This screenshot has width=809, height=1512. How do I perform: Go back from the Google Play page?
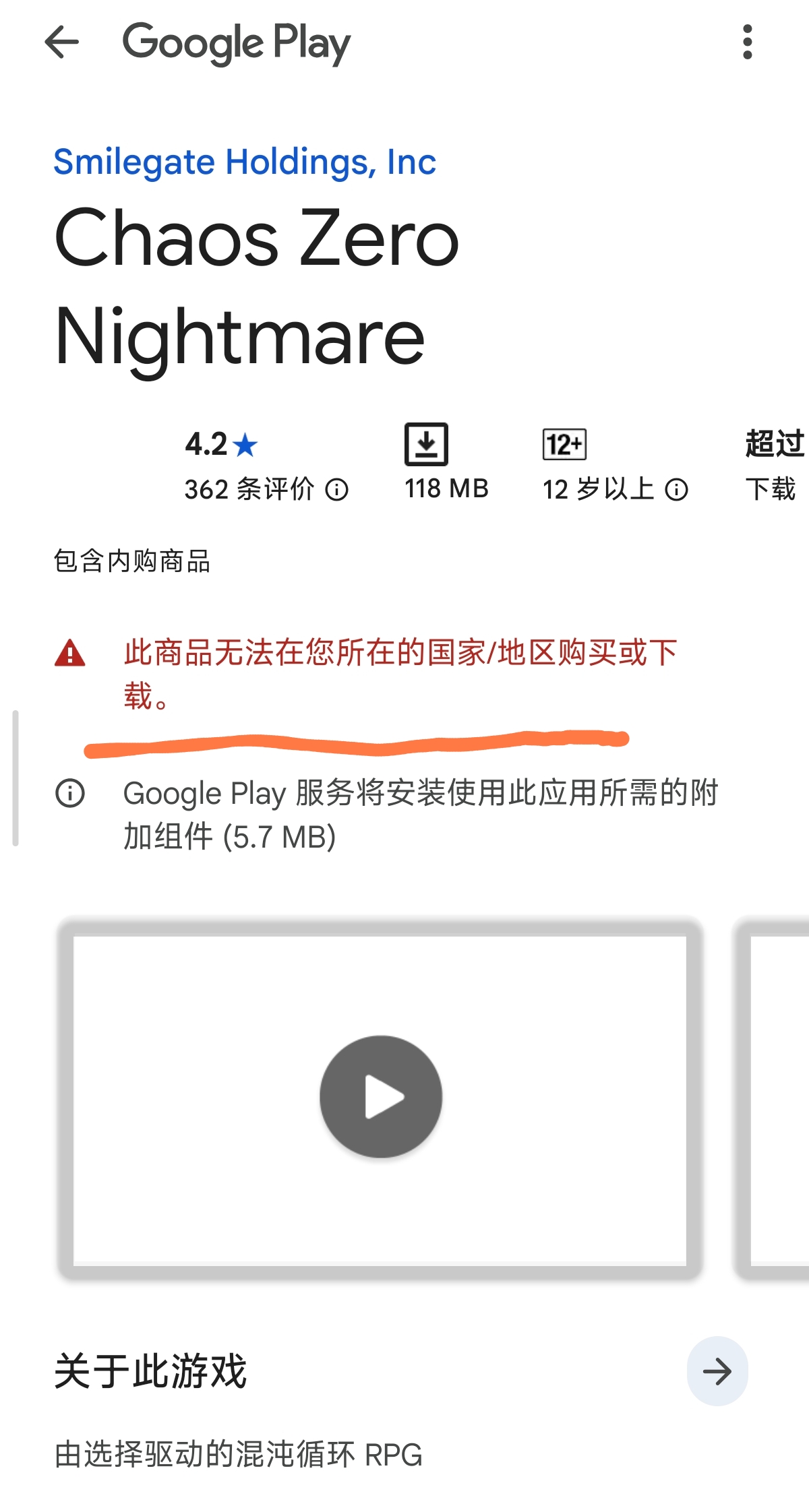pyautogui.click(x=62, y=42)
